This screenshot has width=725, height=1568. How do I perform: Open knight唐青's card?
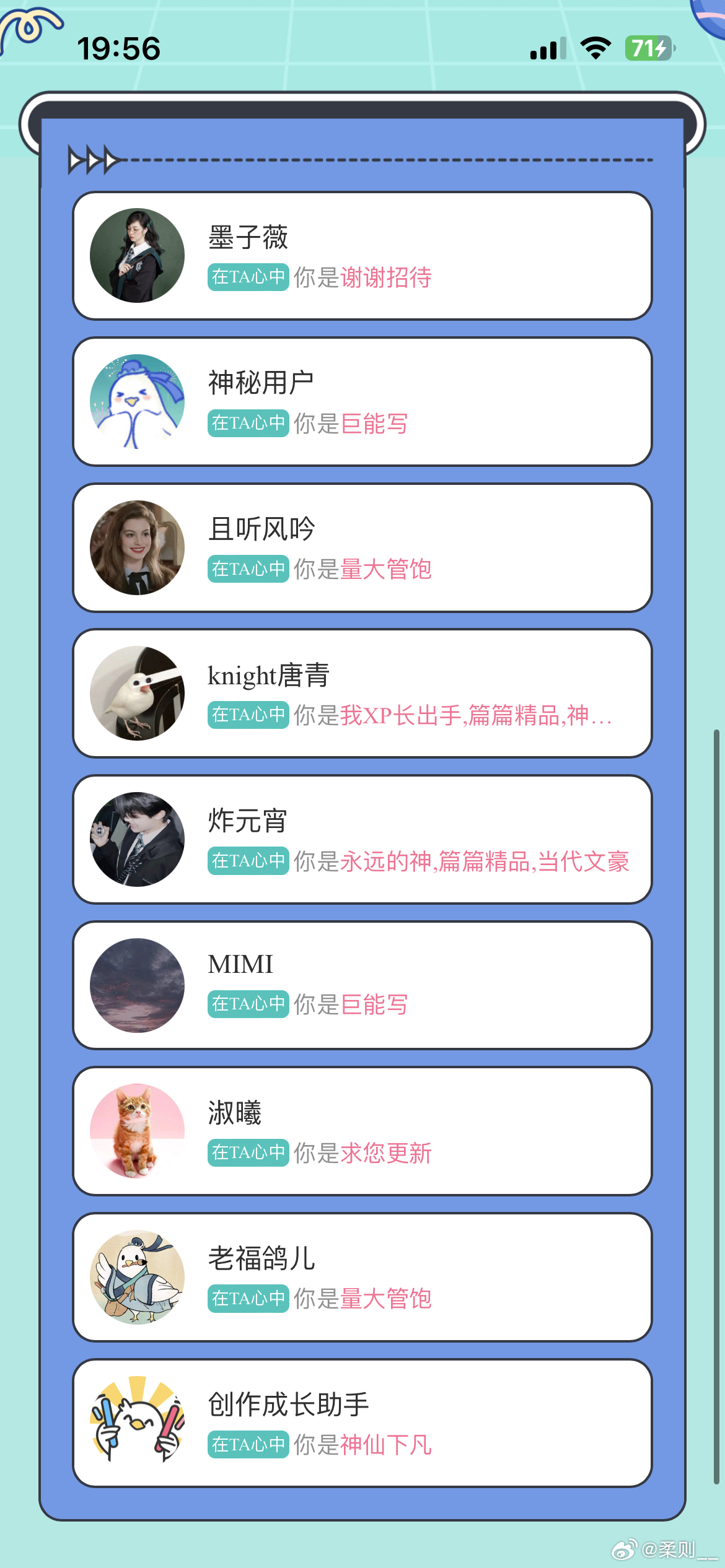point(362,694)
